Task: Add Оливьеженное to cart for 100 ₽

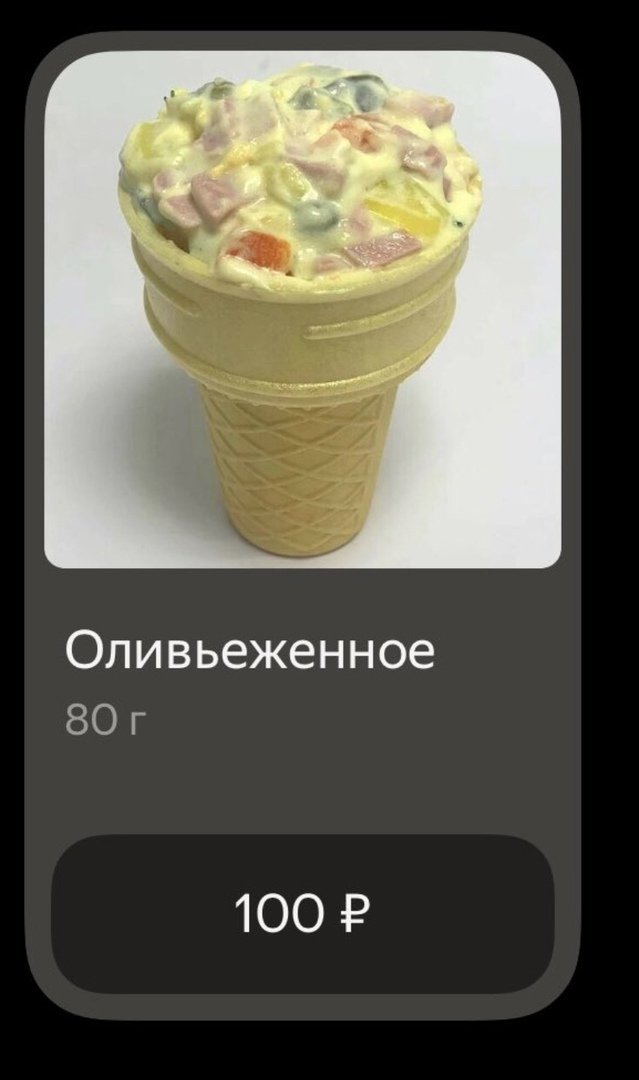Action: coord(302,913)
